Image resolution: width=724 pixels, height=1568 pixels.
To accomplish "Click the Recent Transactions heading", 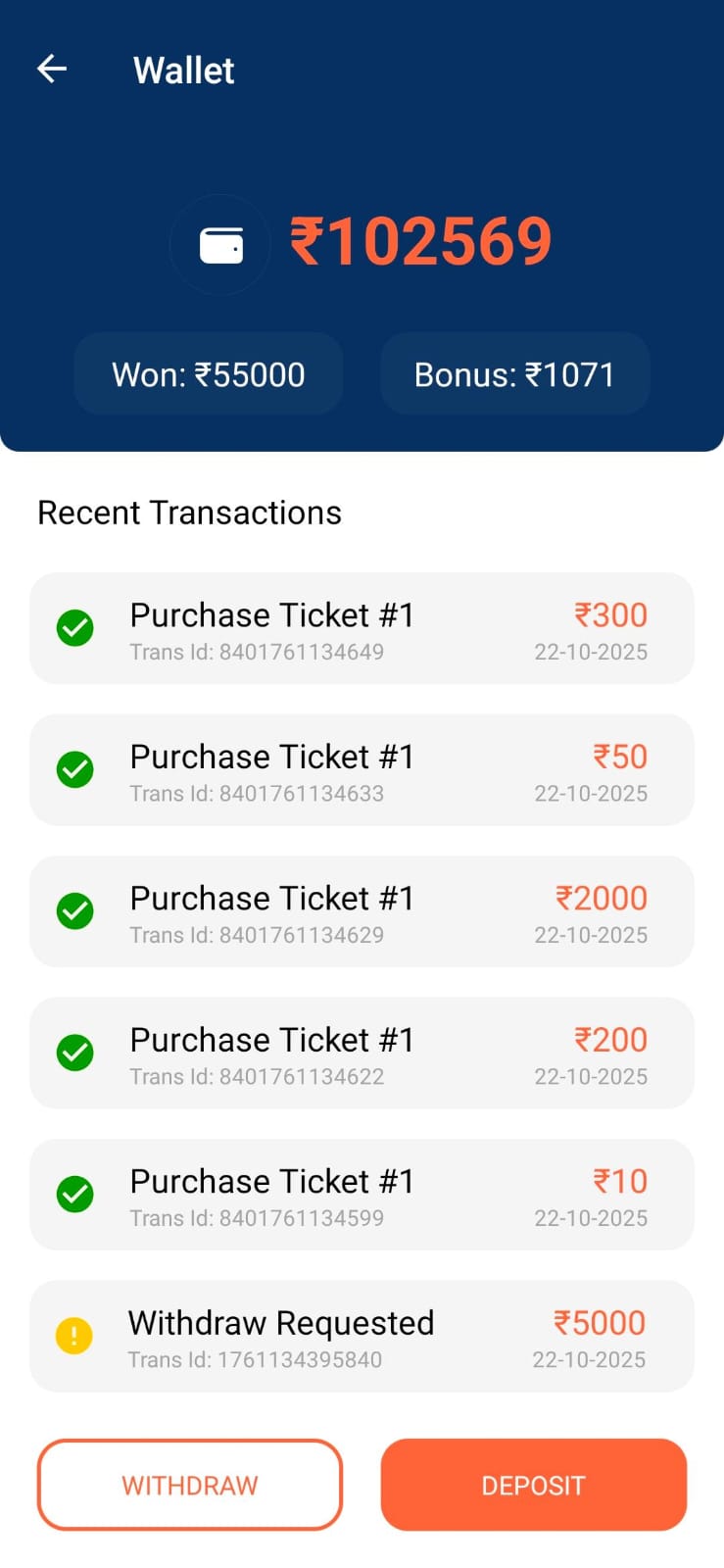I will coord(189,512).
